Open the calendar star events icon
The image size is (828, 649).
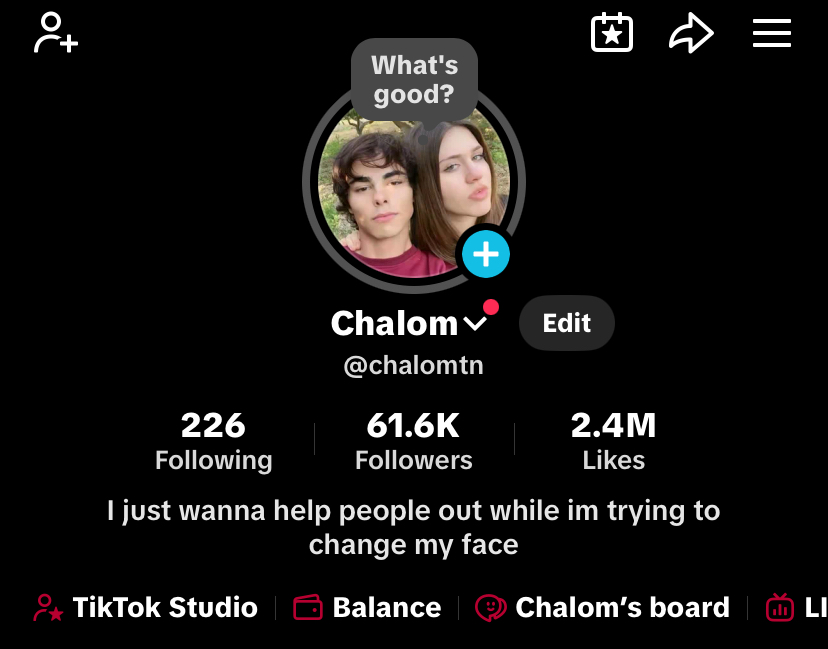pos(611,33)
